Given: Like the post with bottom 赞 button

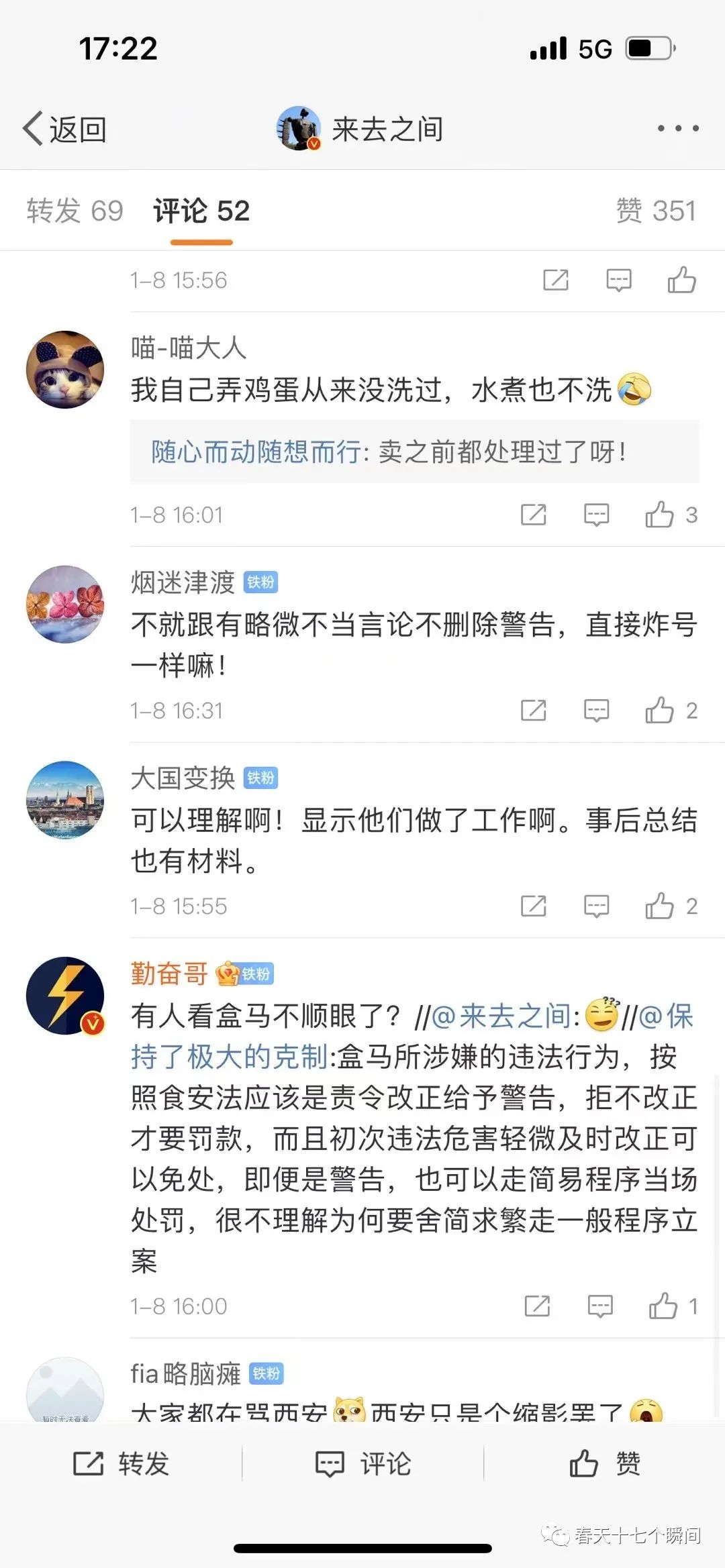Looking at the screenshot, I should 604,1463.
